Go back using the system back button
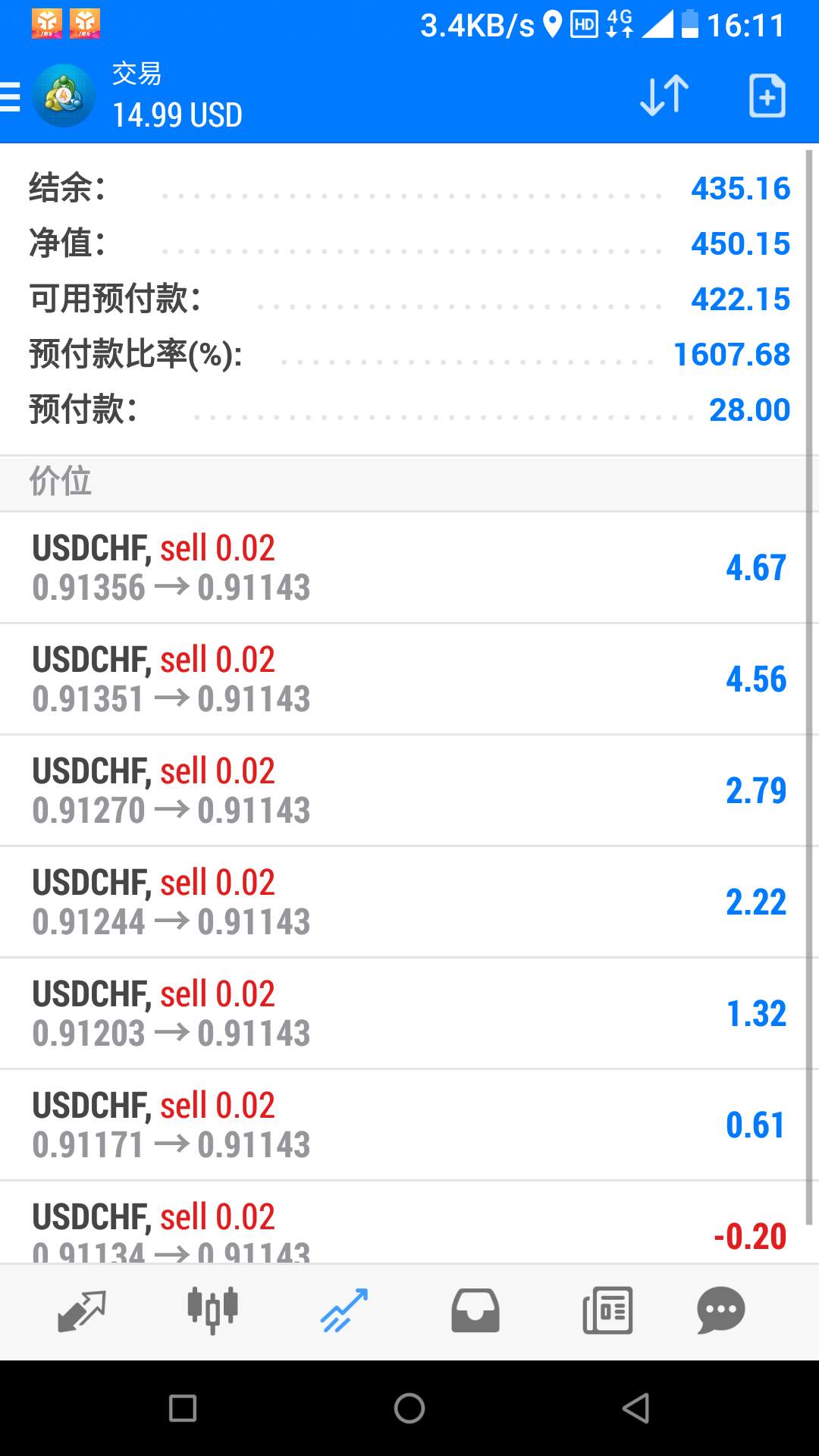The image size is (819, 1456). 635,1408
